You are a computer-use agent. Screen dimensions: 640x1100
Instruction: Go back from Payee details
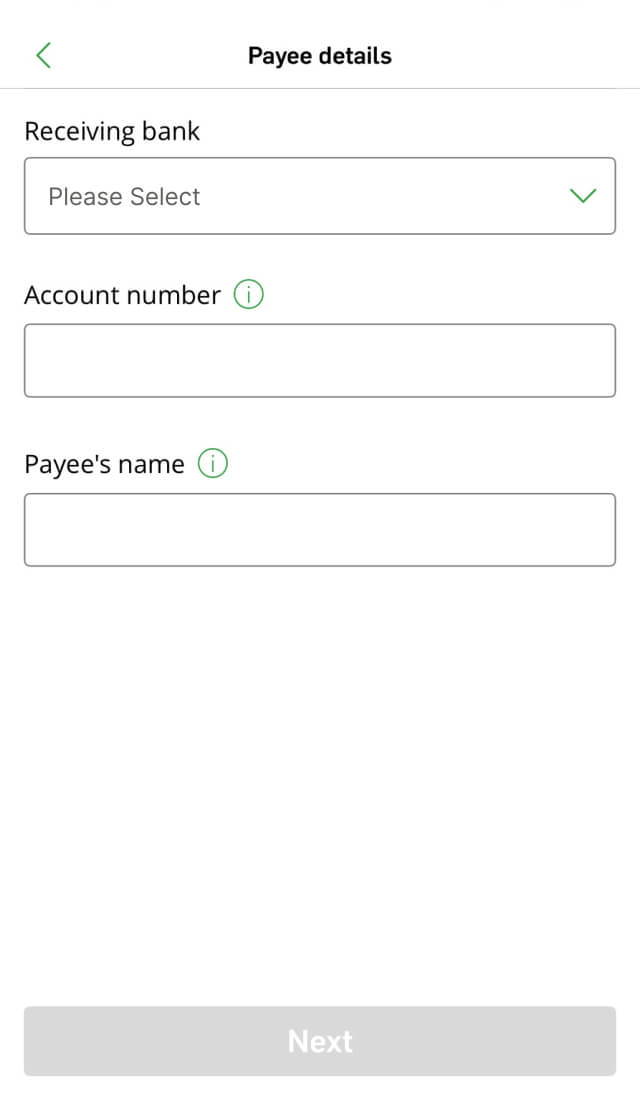point(43,56)
